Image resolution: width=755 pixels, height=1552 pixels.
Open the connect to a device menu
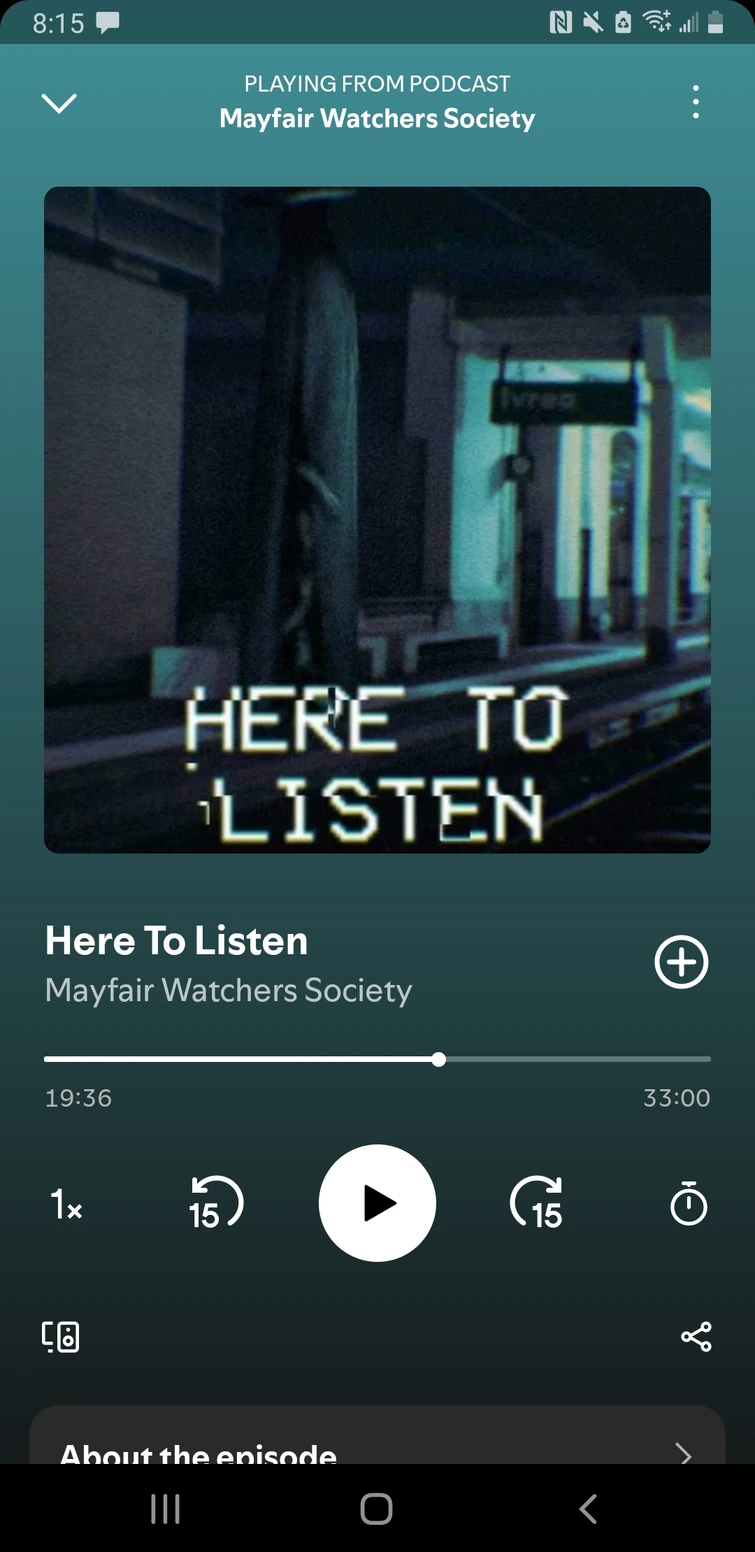point(60,1337)
